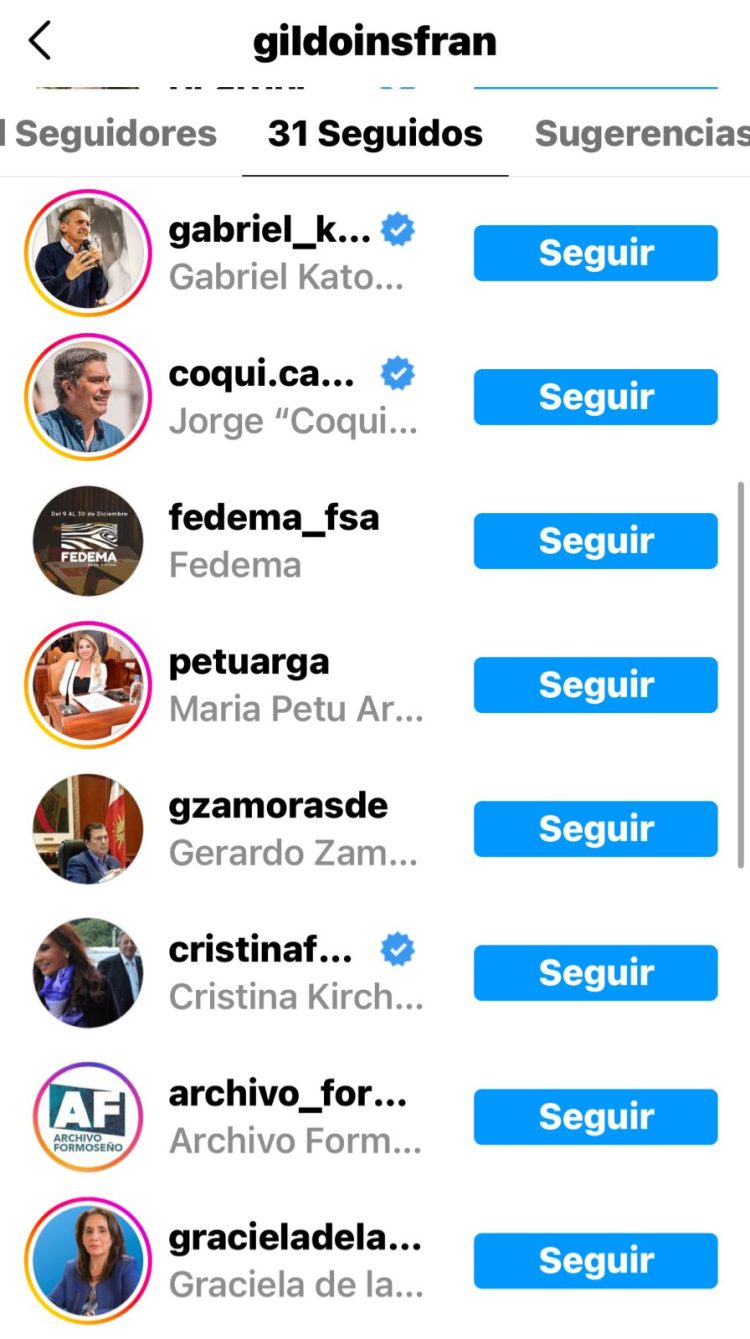Click the gildoinsfran title at the top
Viewport: 750px width, 1339px height.
pyautogui.click(x=375, y=40)
